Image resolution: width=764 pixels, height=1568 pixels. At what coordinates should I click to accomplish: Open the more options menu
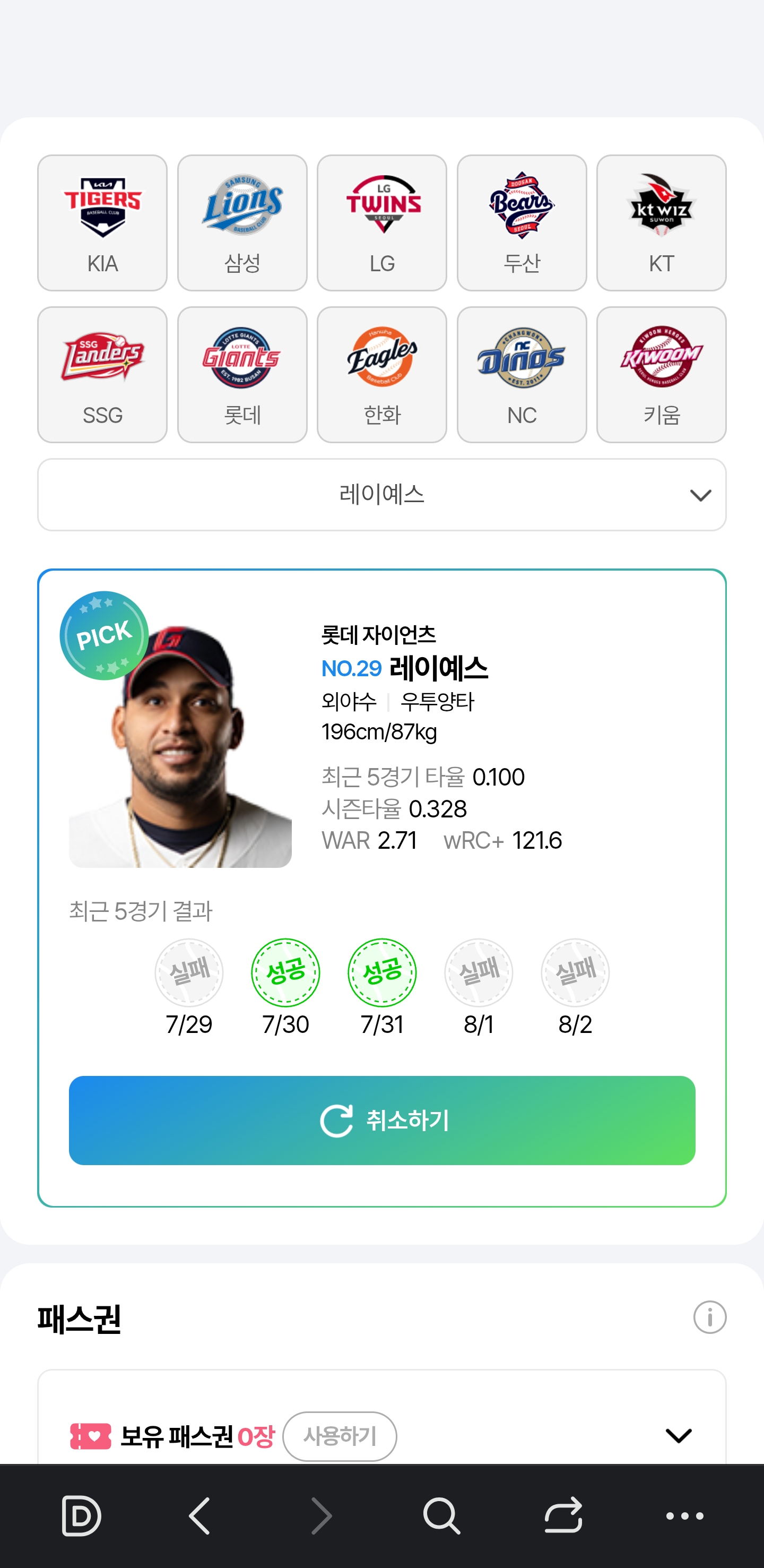[684, 1515]
